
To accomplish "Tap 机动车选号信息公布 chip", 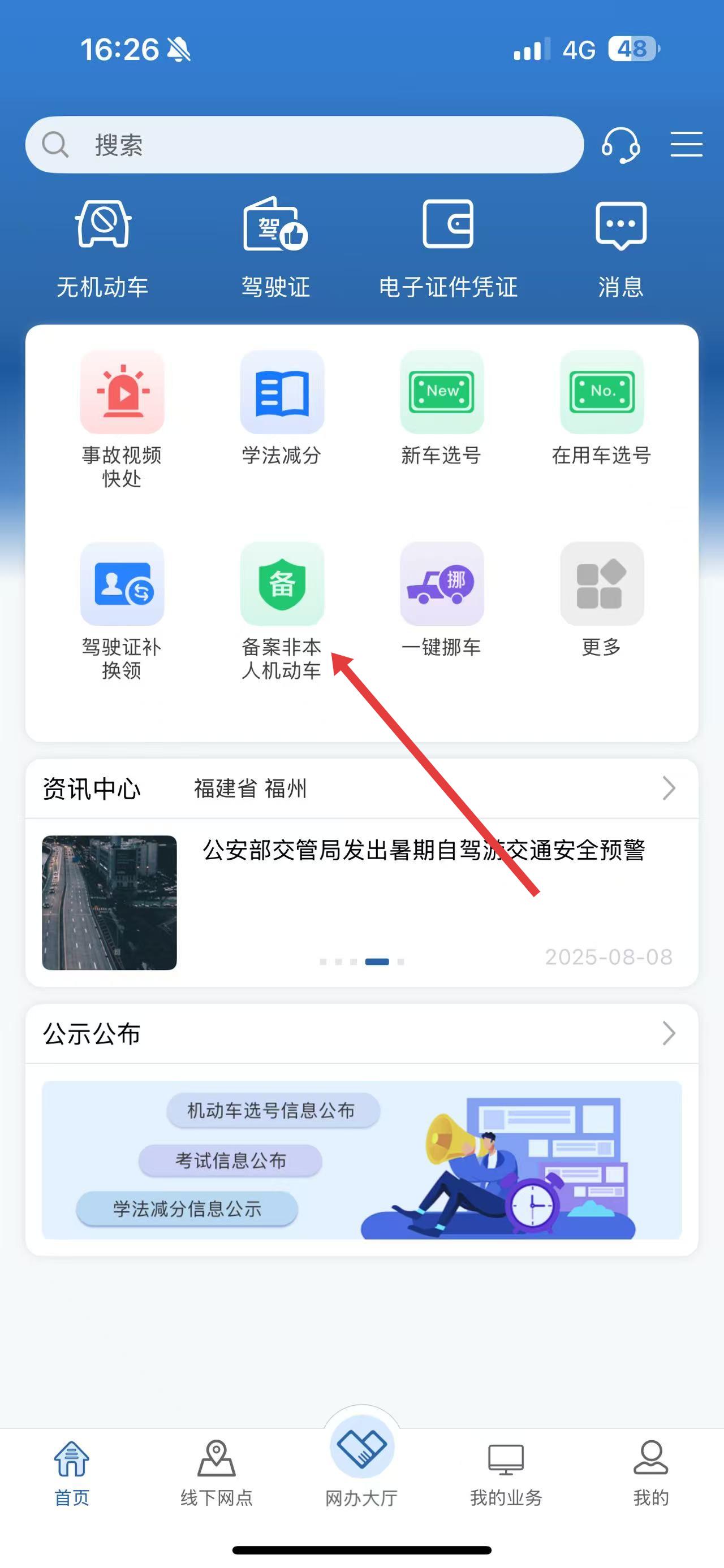I will (x=273, y=1110).
